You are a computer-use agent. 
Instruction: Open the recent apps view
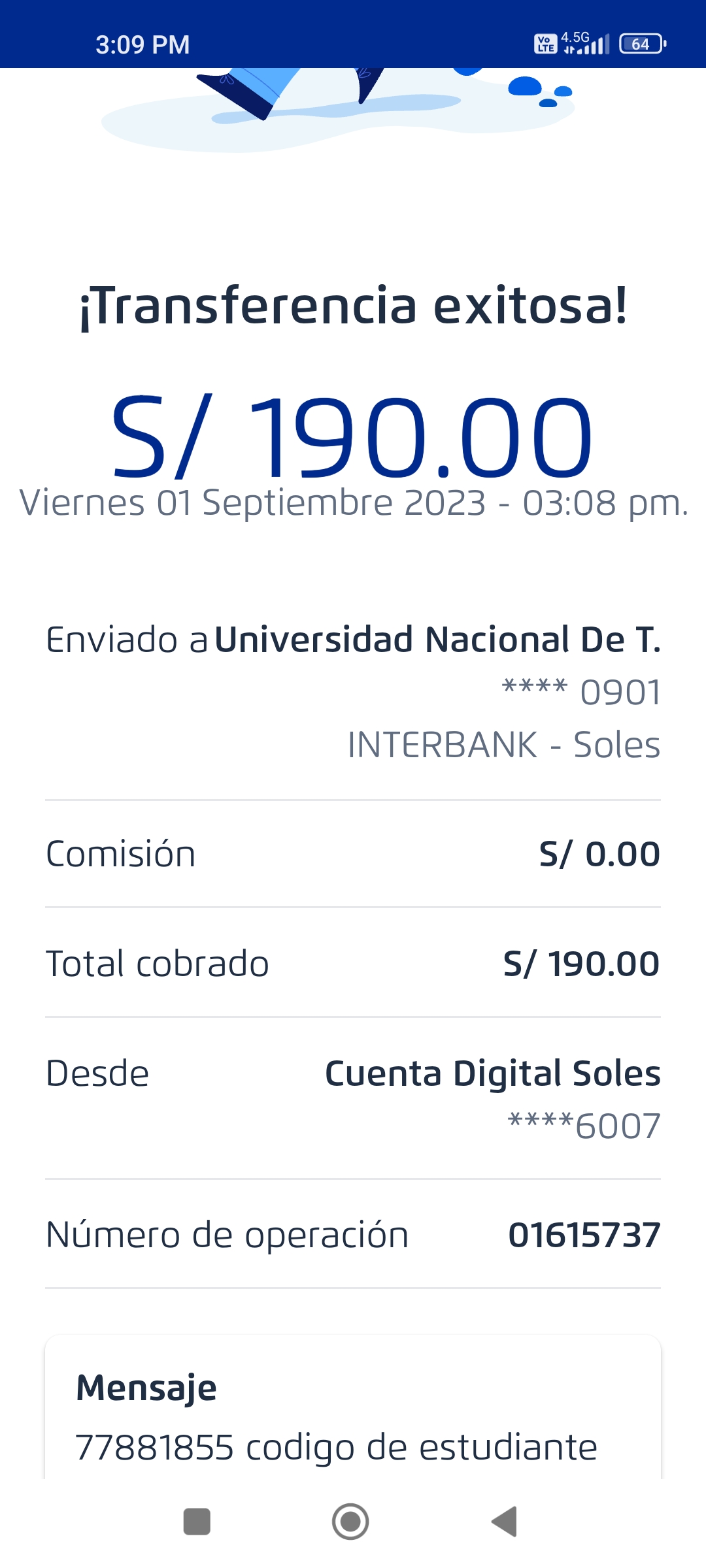click(x=197, y=1522)
